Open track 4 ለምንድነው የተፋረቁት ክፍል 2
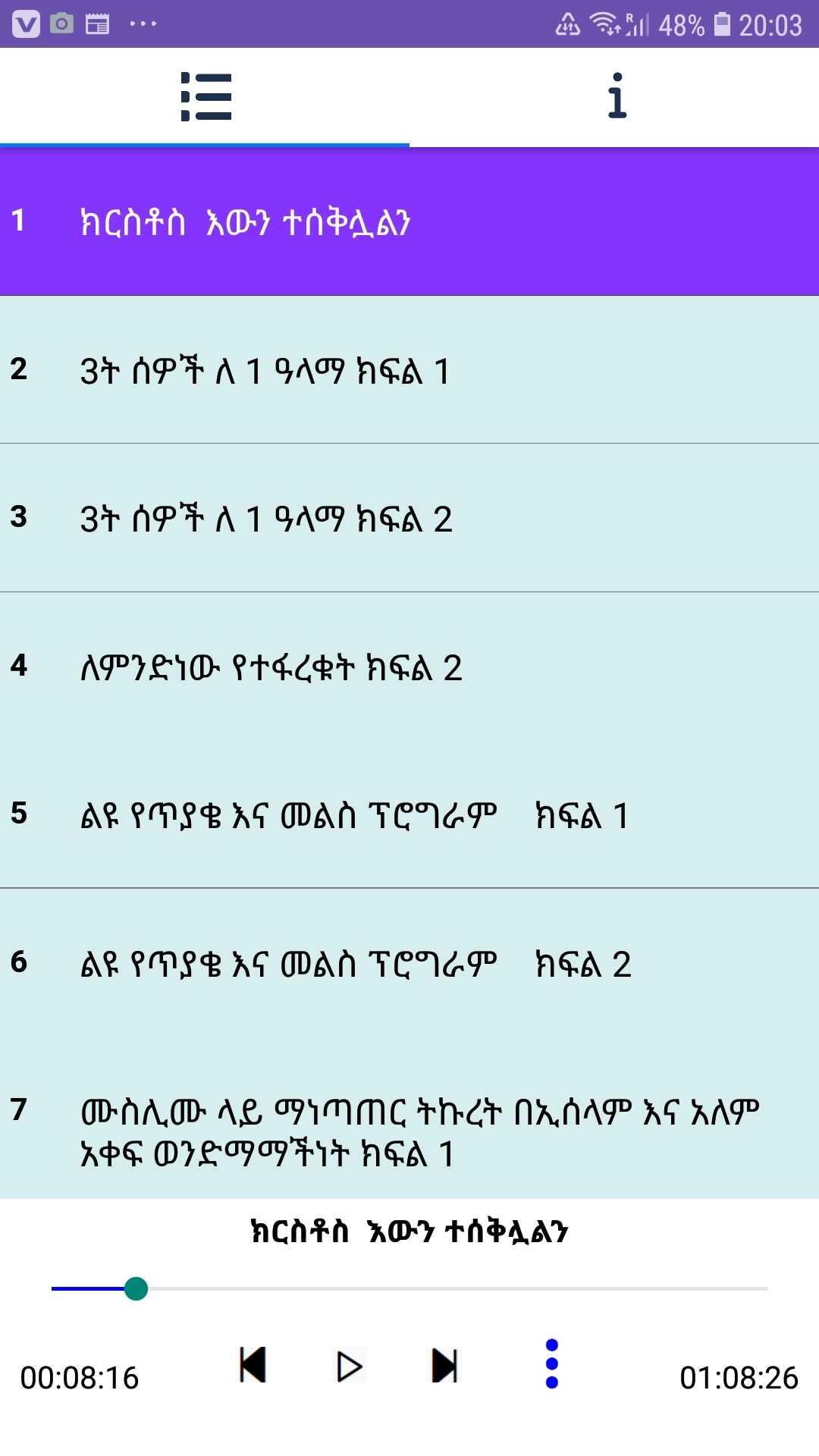 point(409,667)
